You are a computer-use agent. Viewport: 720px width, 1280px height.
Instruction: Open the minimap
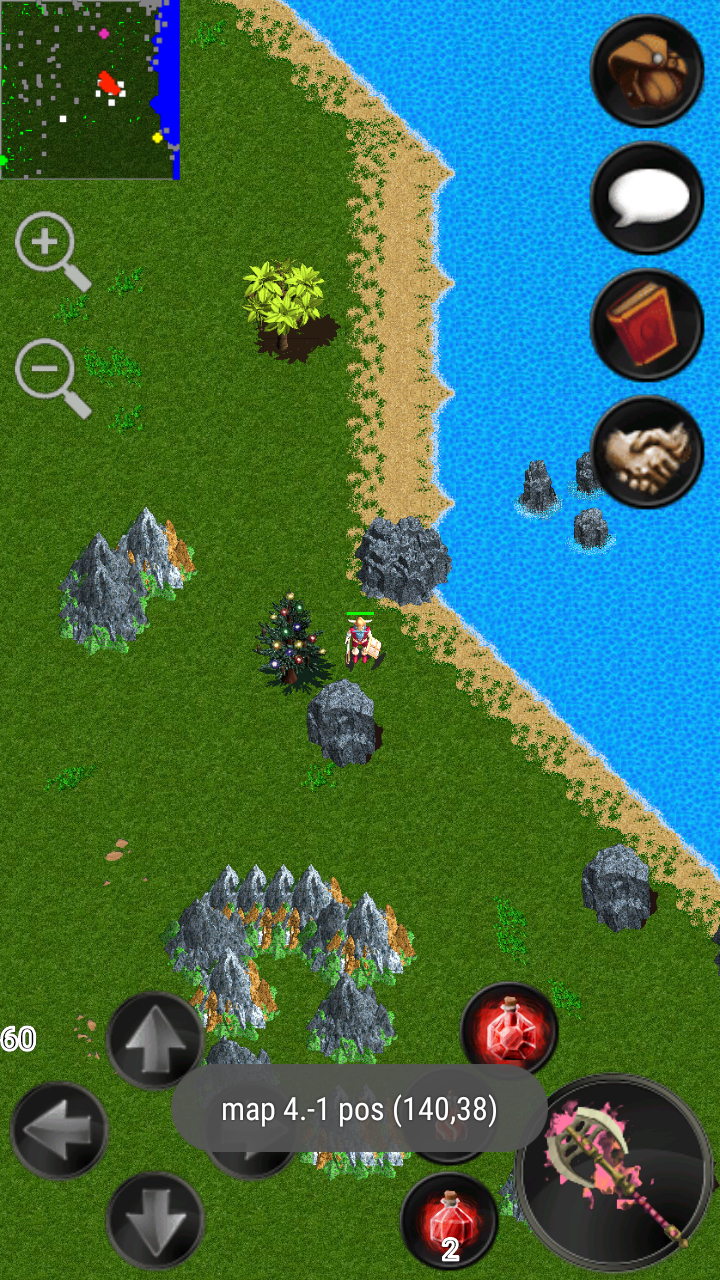tap(90, 90)
